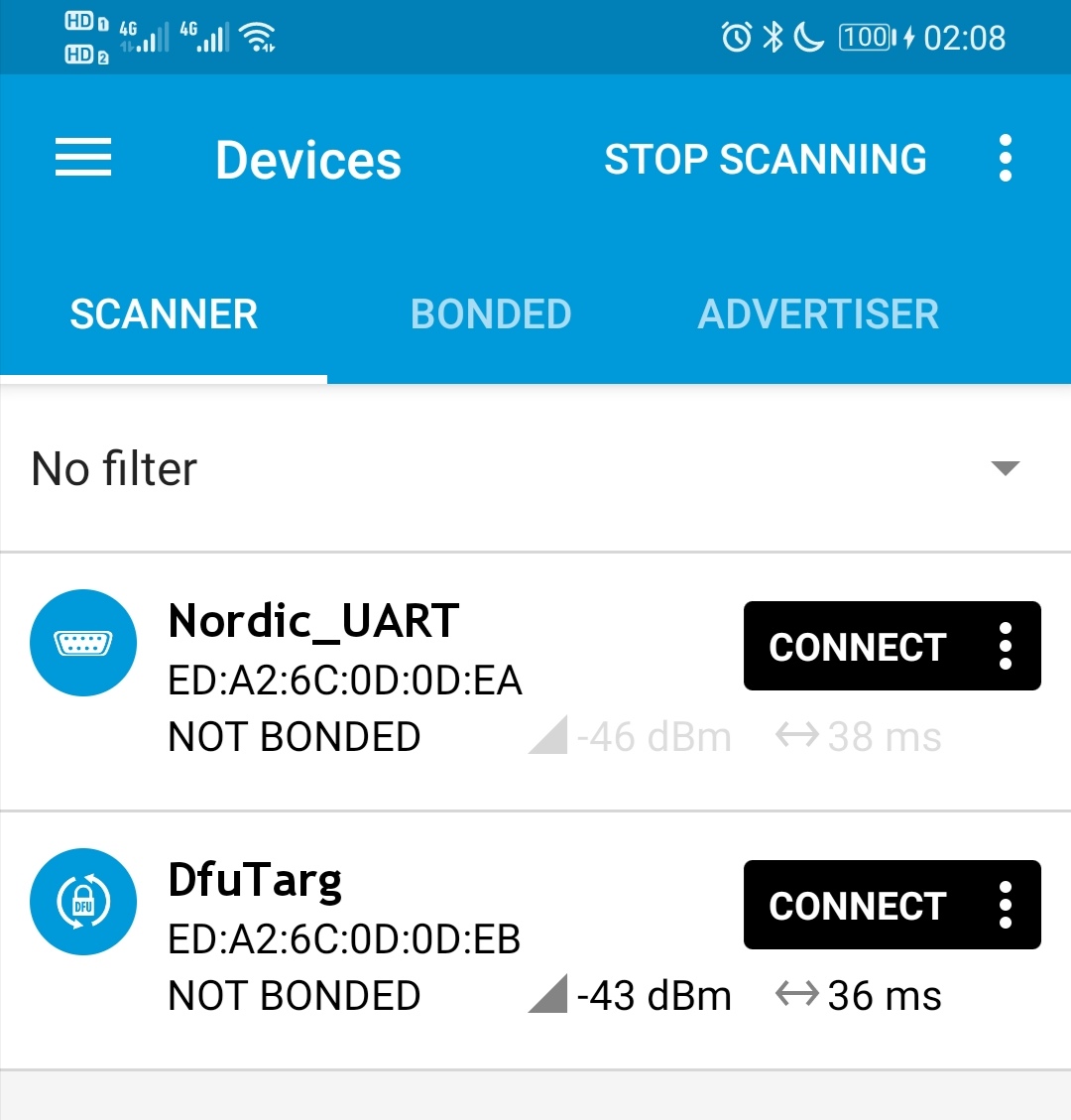Tap STOP SCANNING in the app bar
The height and width of the screenshot is (1120, 1071).
point(766,159)
